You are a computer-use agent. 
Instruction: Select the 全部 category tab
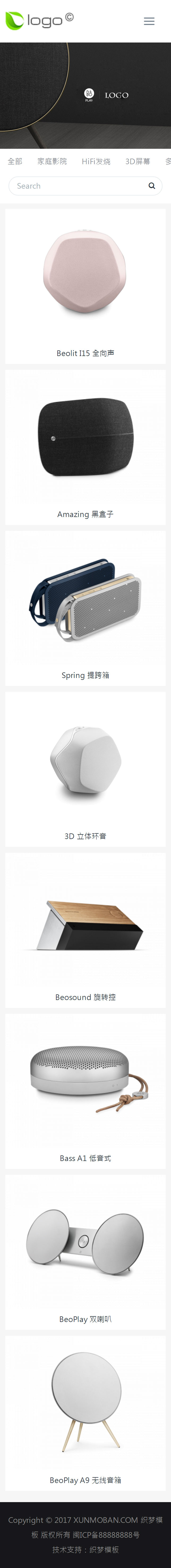tap(15, 161)
